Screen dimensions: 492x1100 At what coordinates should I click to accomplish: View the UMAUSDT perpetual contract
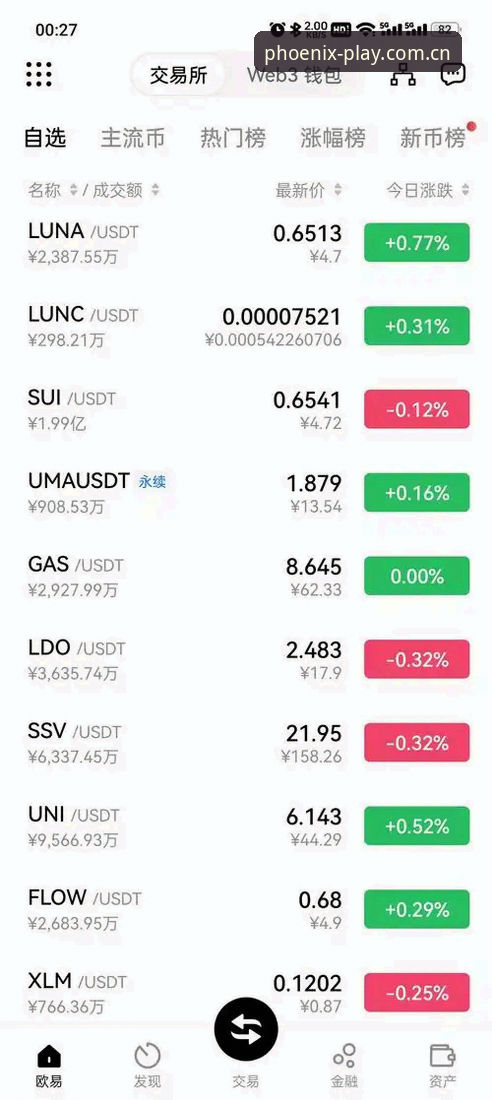click(x=246, y=493)
